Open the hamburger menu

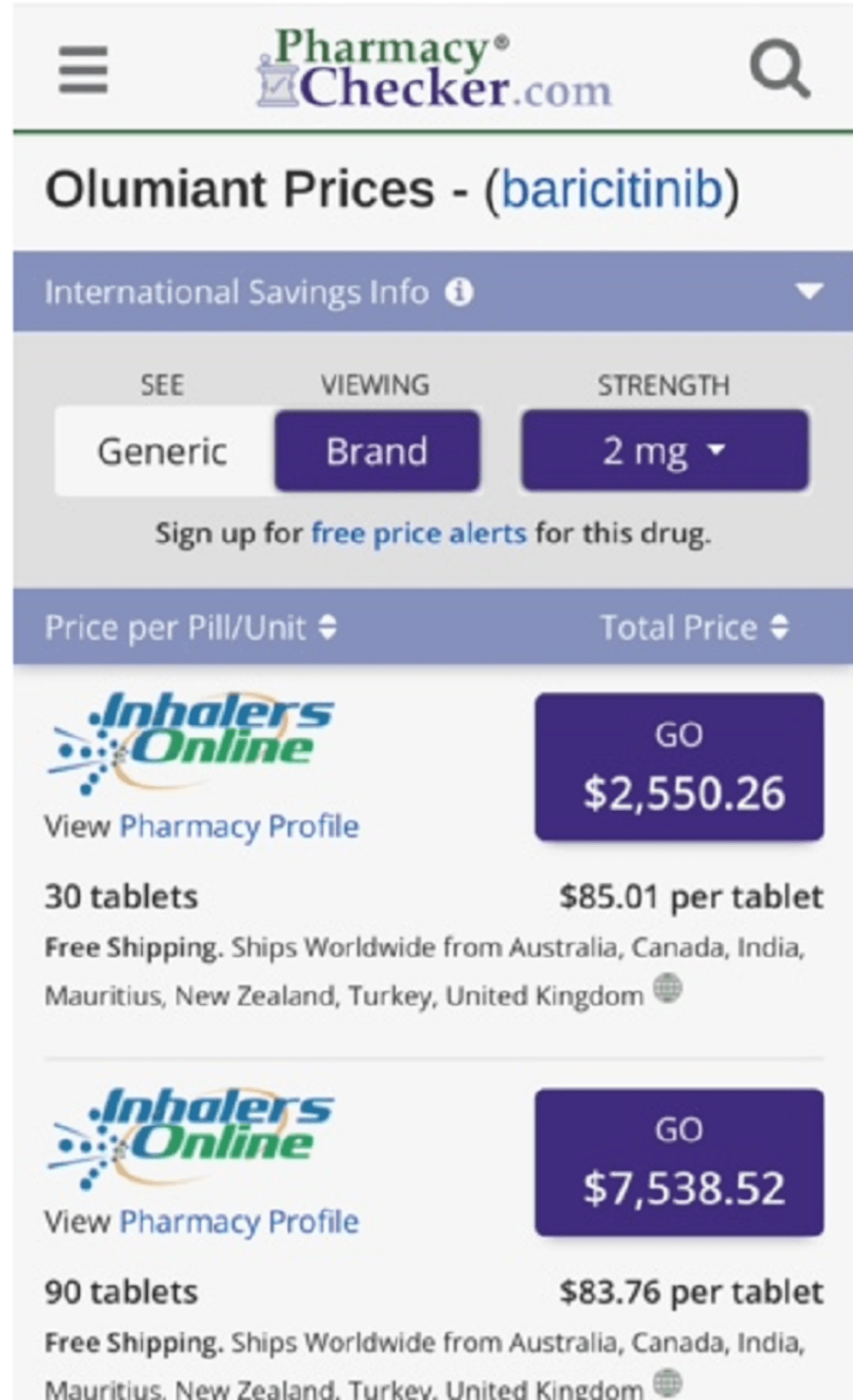[84, 70]
